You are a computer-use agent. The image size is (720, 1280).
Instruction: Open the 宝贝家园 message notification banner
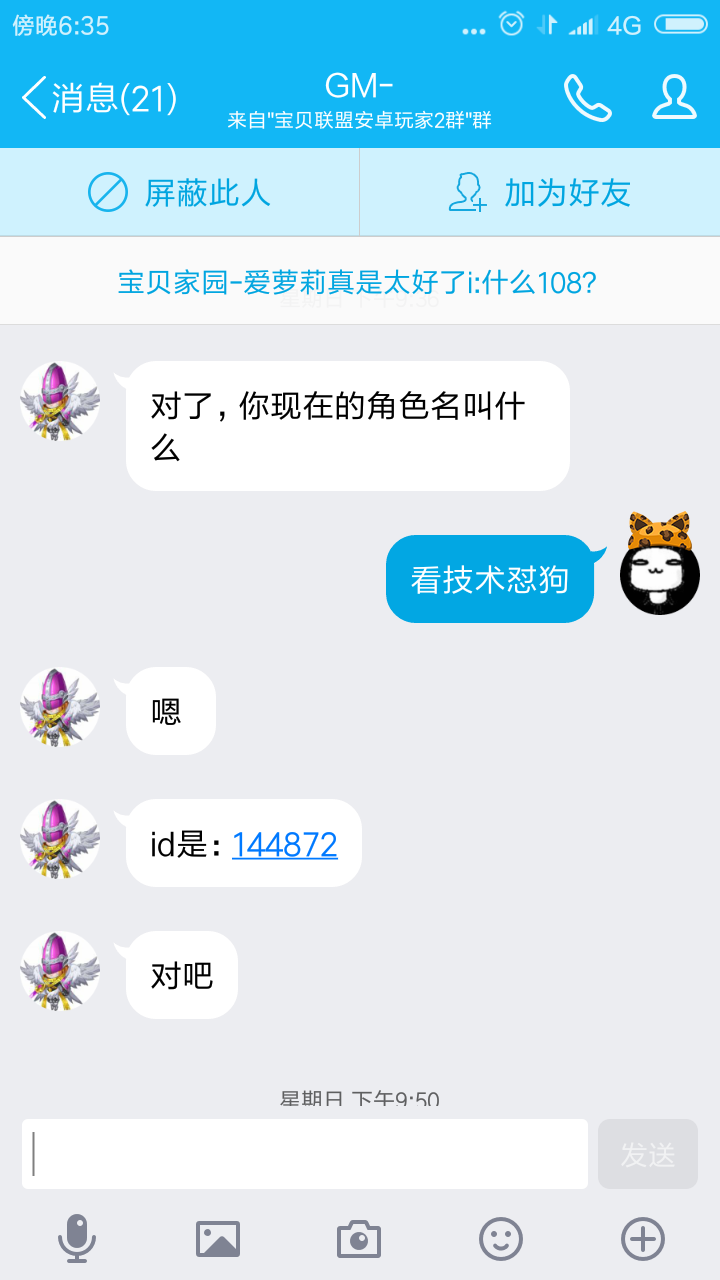pyautogui.click(x=358, y=283)
